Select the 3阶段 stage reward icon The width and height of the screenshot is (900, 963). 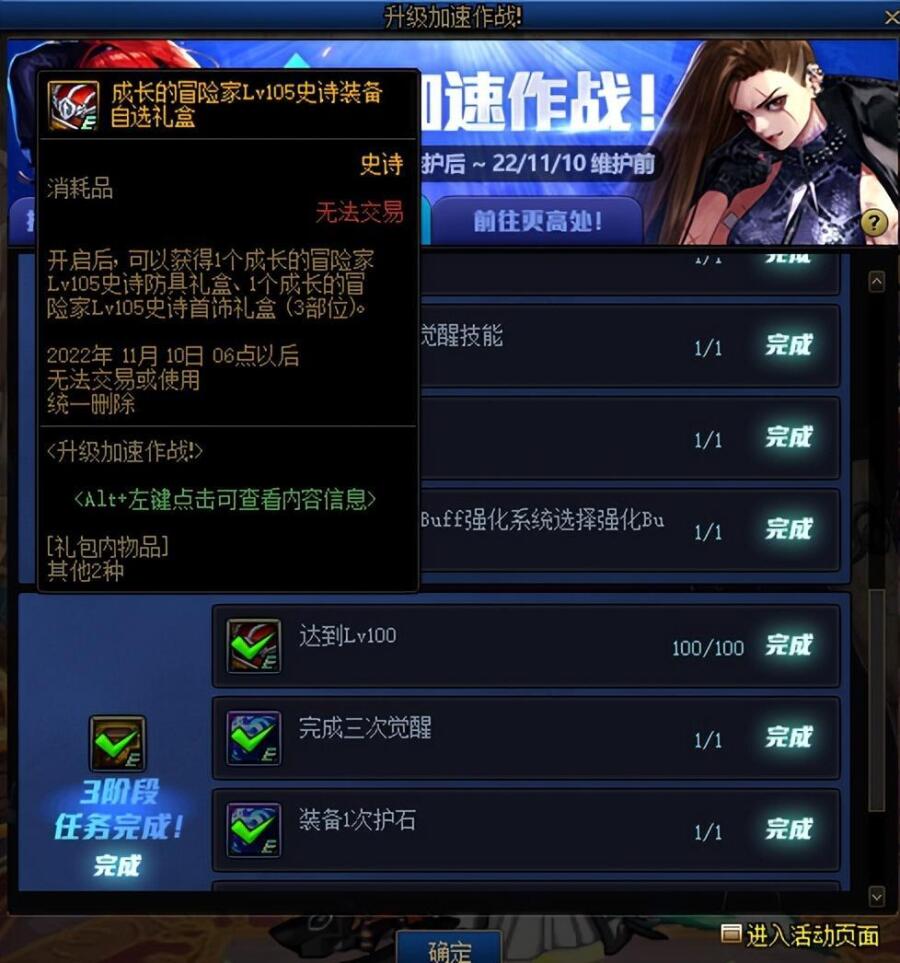coord(118,743)
